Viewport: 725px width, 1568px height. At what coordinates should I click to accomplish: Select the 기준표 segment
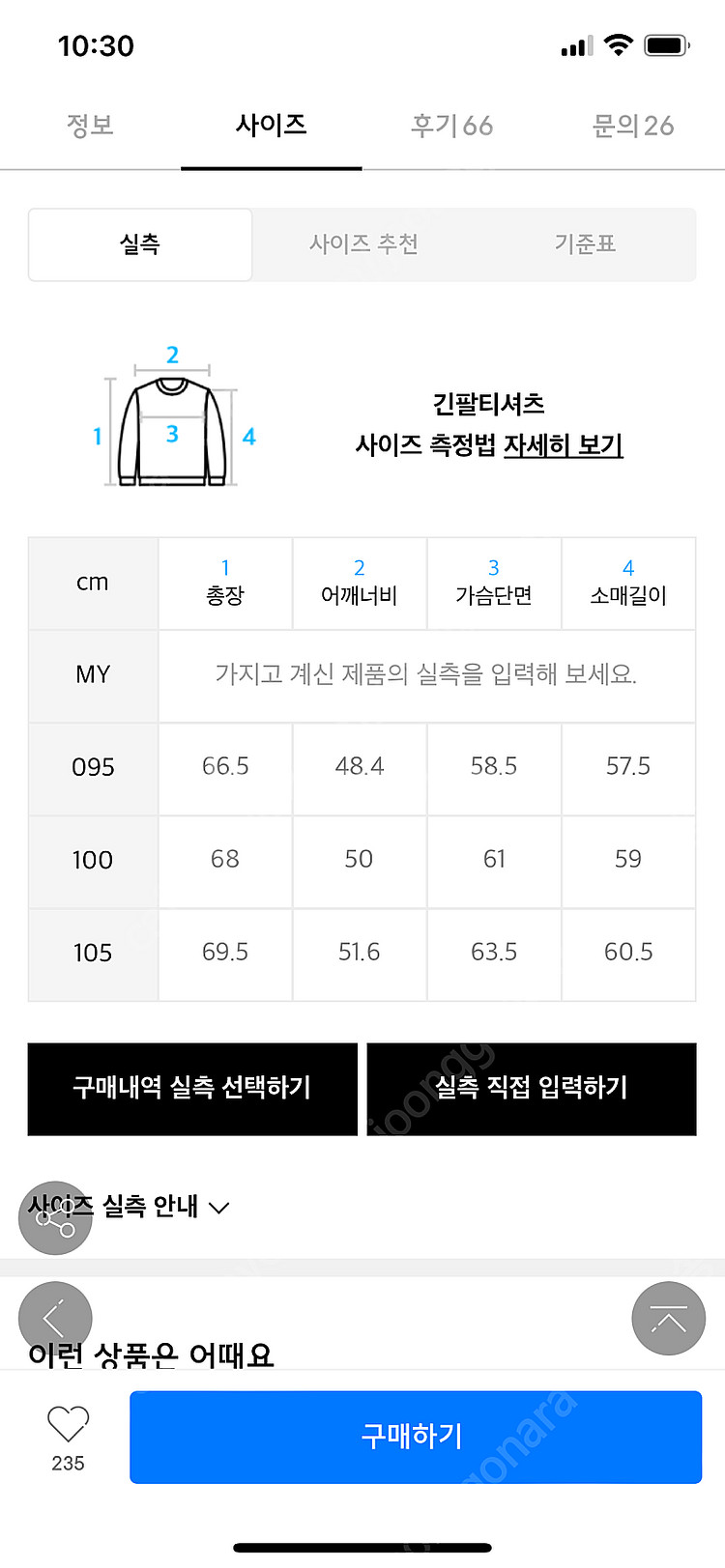coord(585,244)
